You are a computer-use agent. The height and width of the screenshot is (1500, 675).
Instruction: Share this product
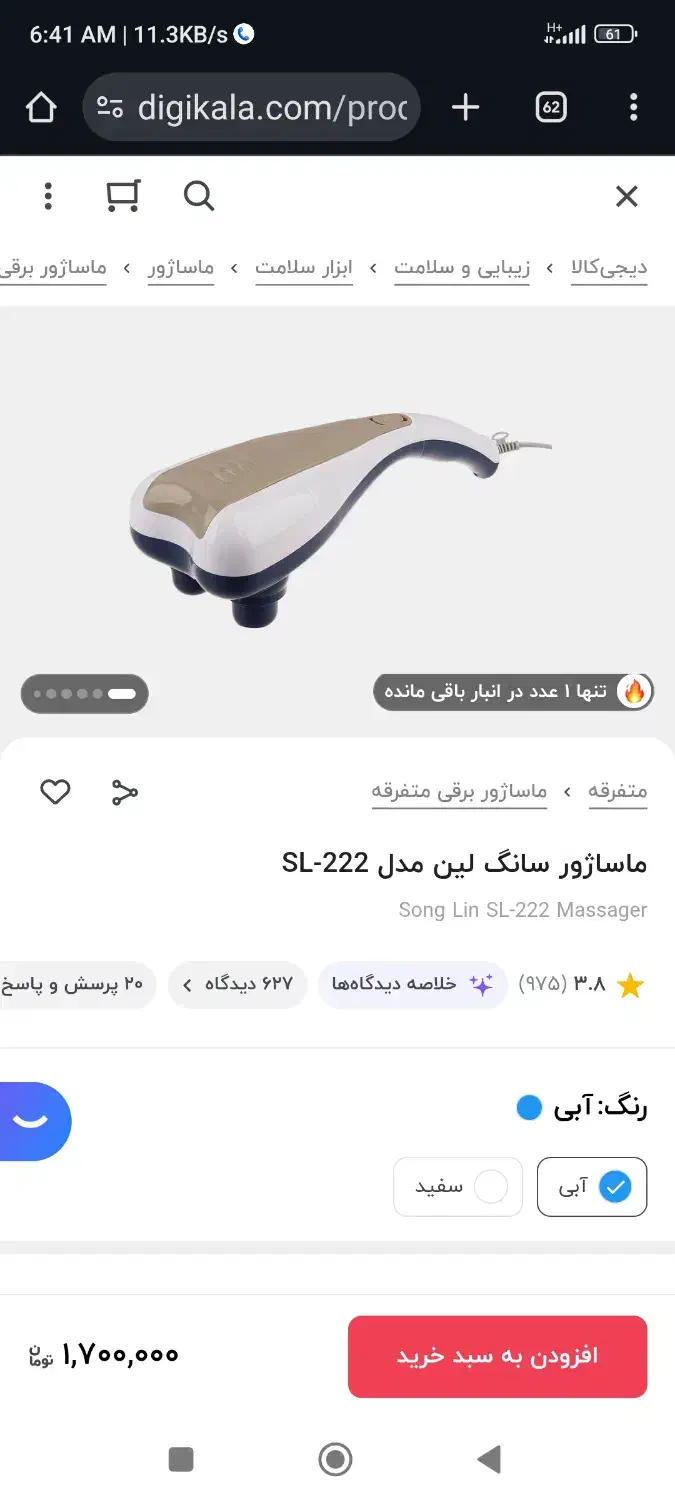pyautogui.click(x=124, y=792)
